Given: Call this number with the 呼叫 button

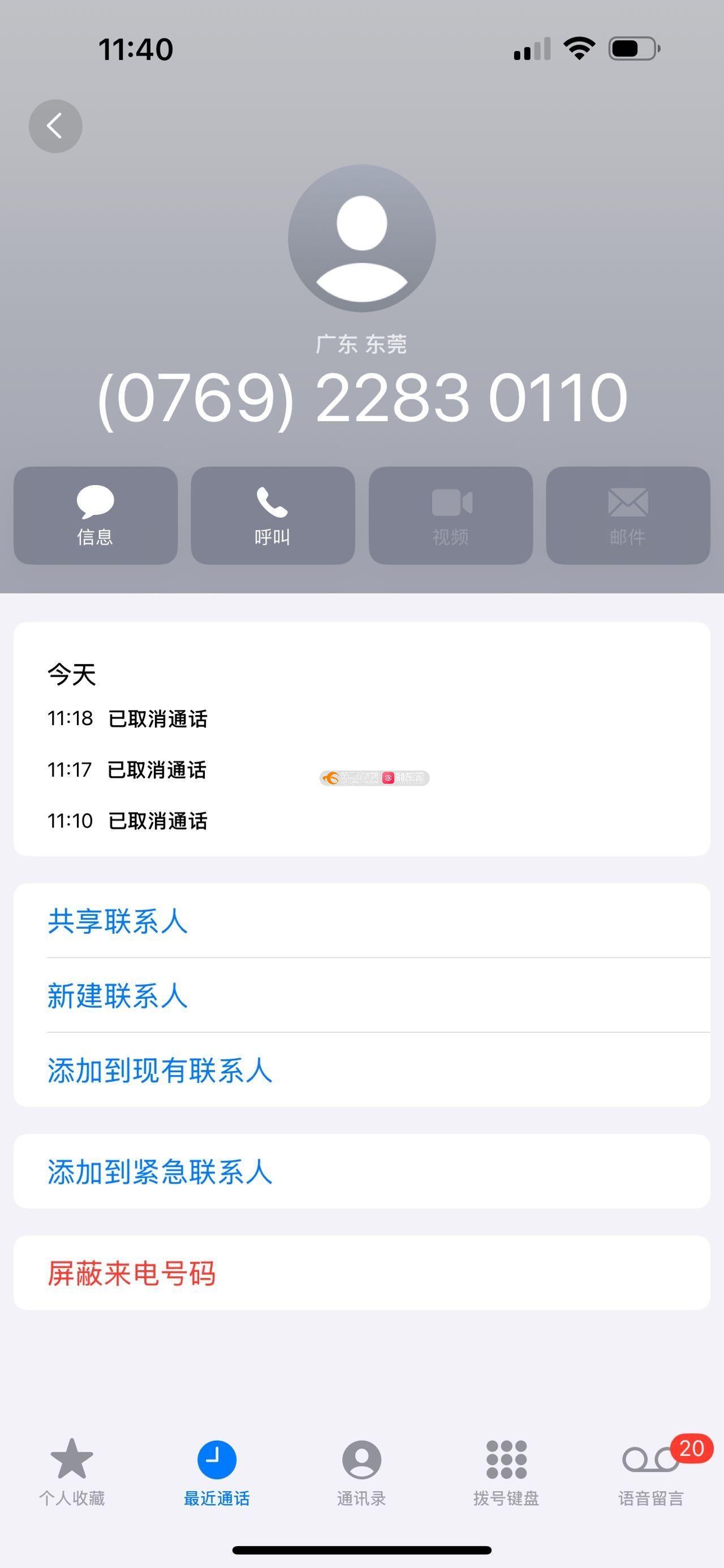Looking at the screenshot, I should pos(273,516).
